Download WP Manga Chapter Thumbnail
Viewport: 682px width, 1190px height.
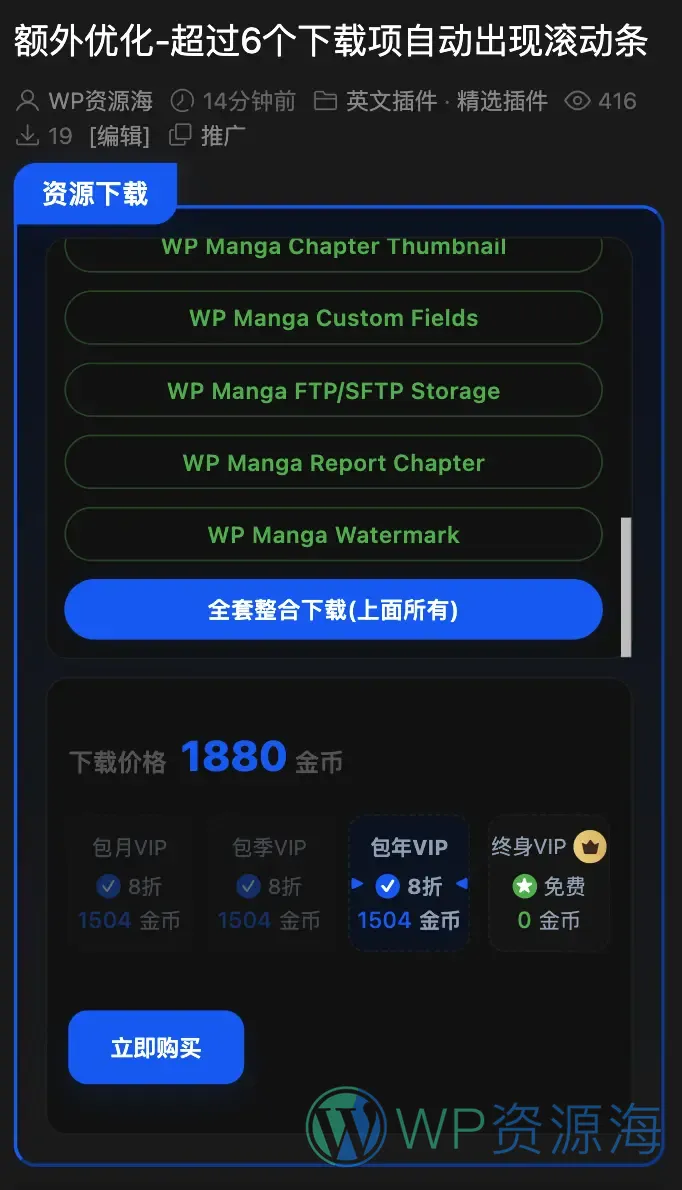click(333, 250)
